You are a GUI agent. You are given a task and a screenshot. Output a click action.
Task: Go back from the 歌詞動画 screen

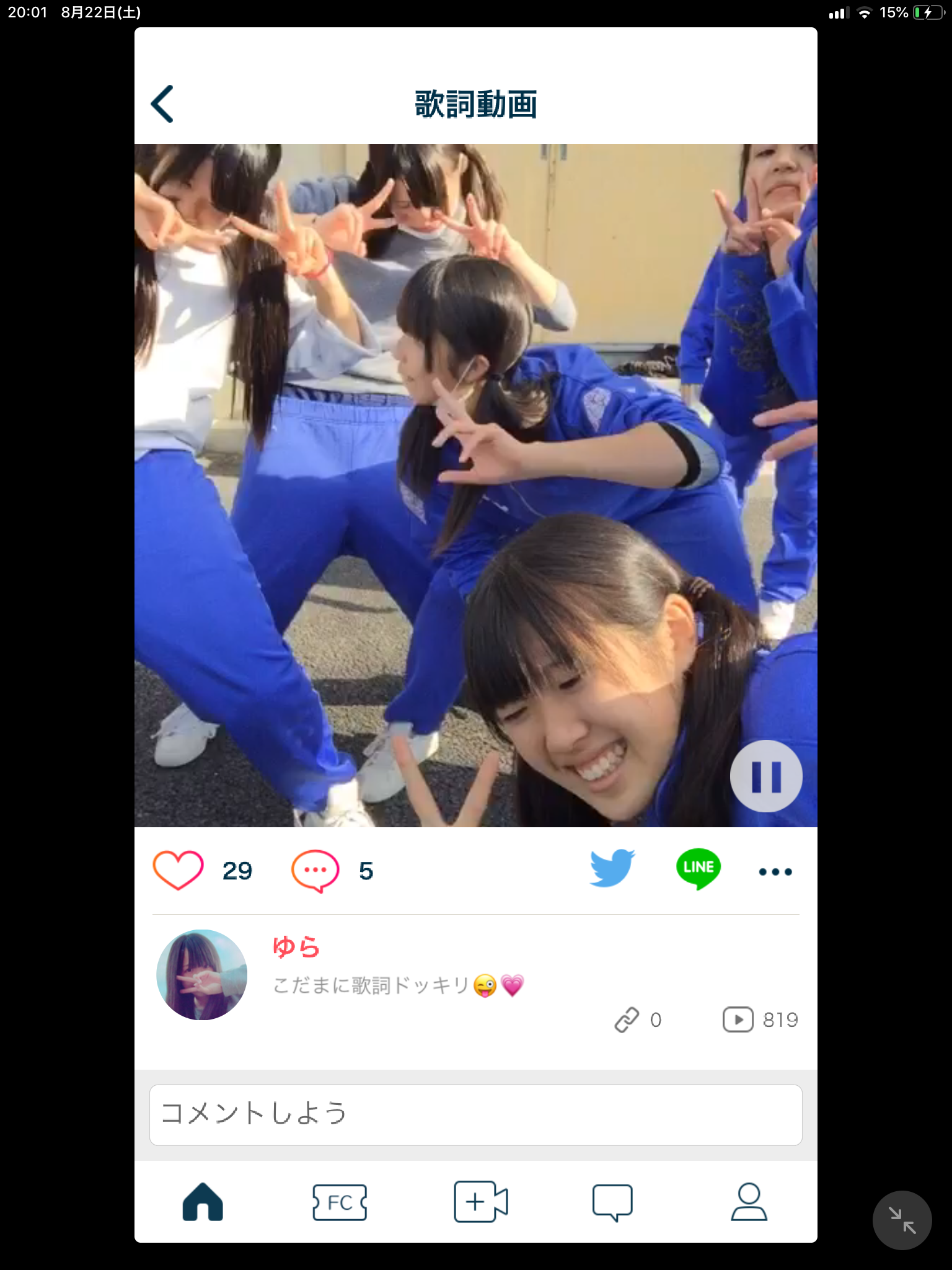[162, 104]
